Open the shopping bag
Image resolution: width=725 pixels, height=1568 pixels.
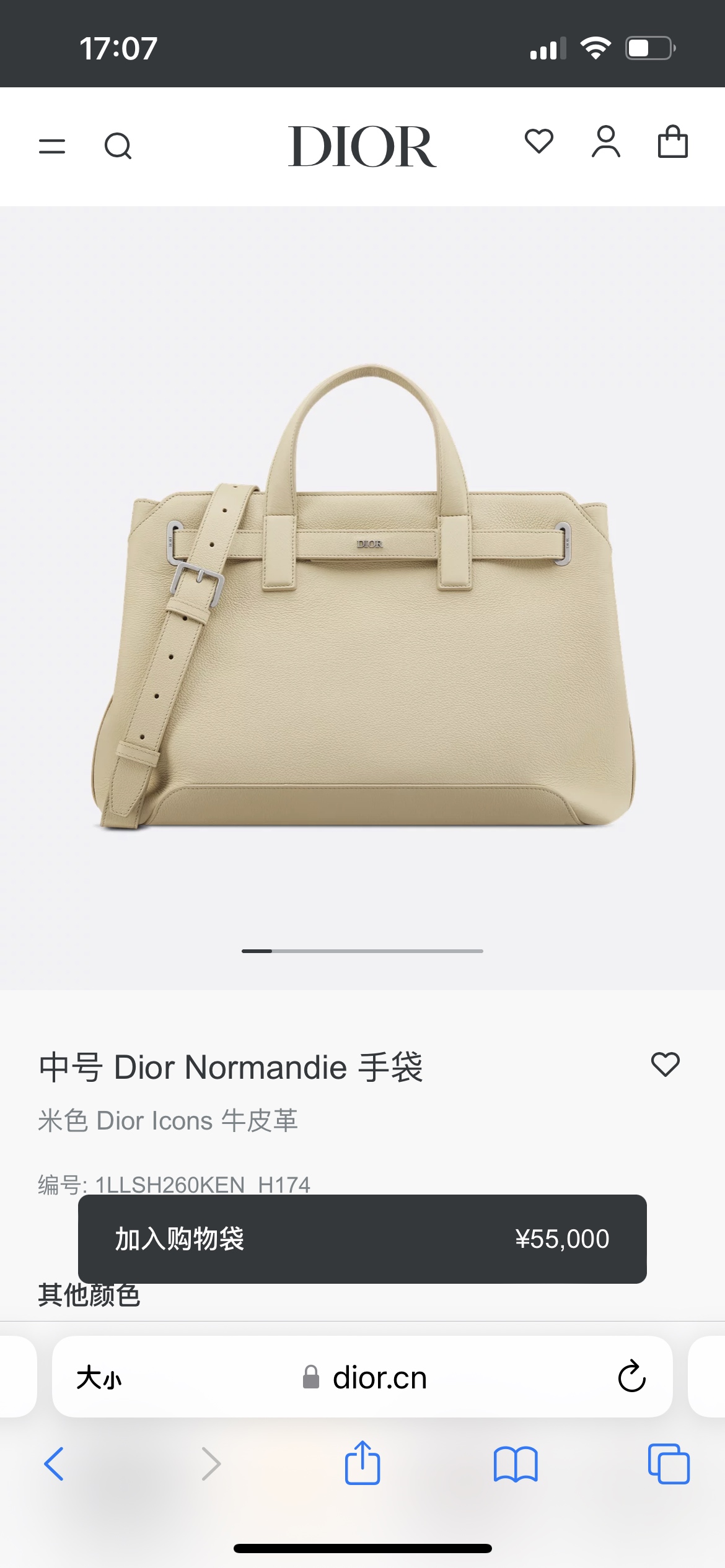[672, 142]
